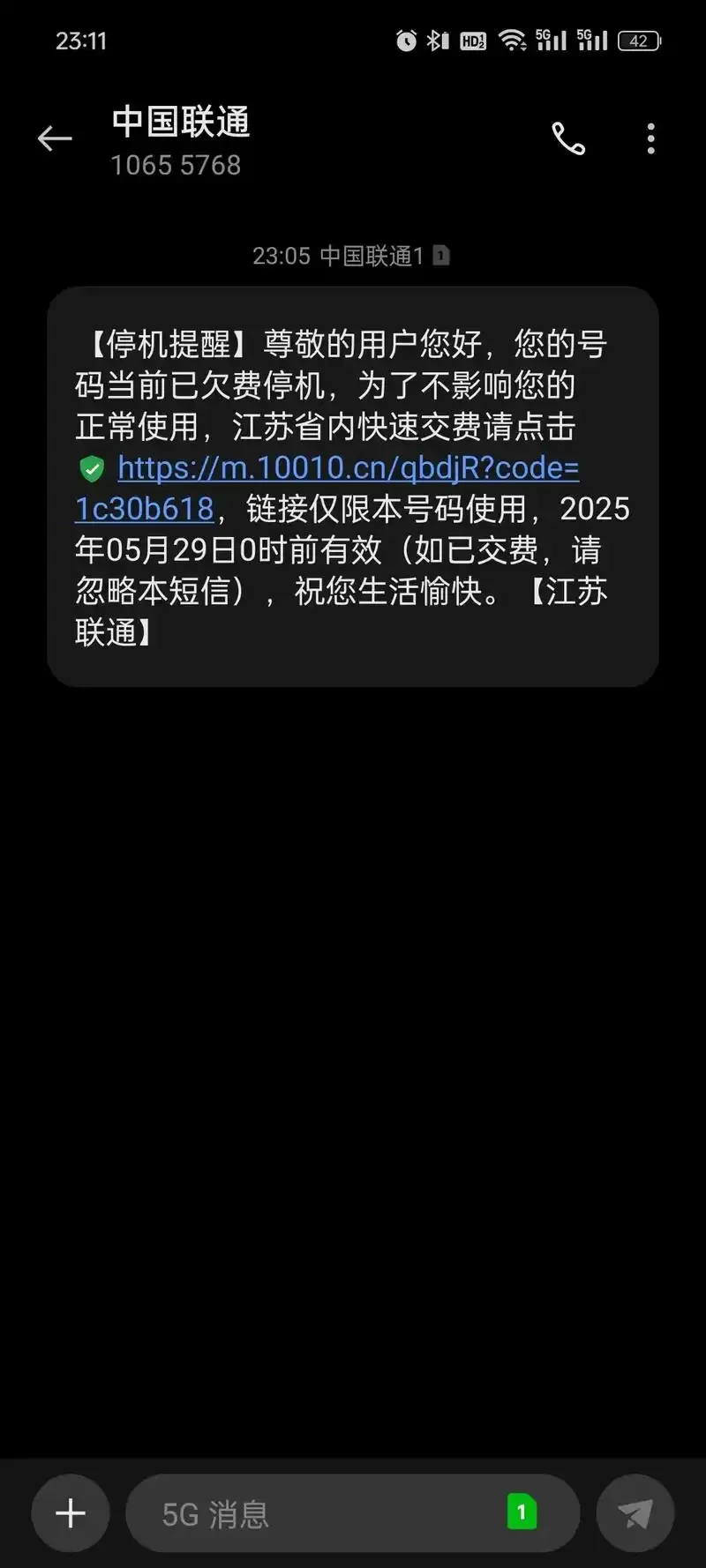Tap the 5G signal indicator
This screenshot has height=1568, width=706.
[549, 39]
